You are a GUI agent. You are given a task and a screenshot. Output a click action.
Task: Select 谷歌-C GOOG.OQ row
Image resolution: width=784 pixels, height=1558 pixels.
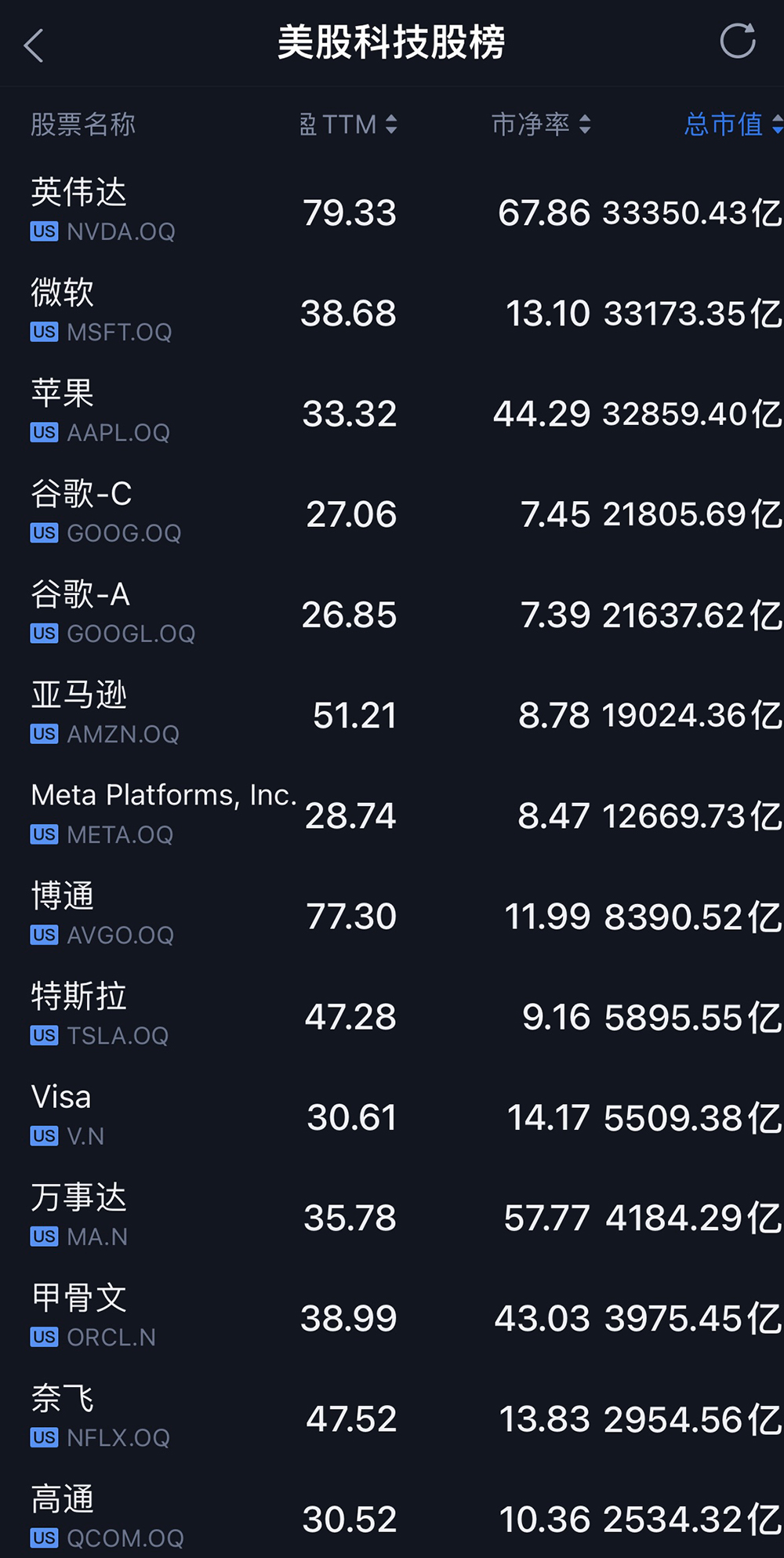[392, 514]
